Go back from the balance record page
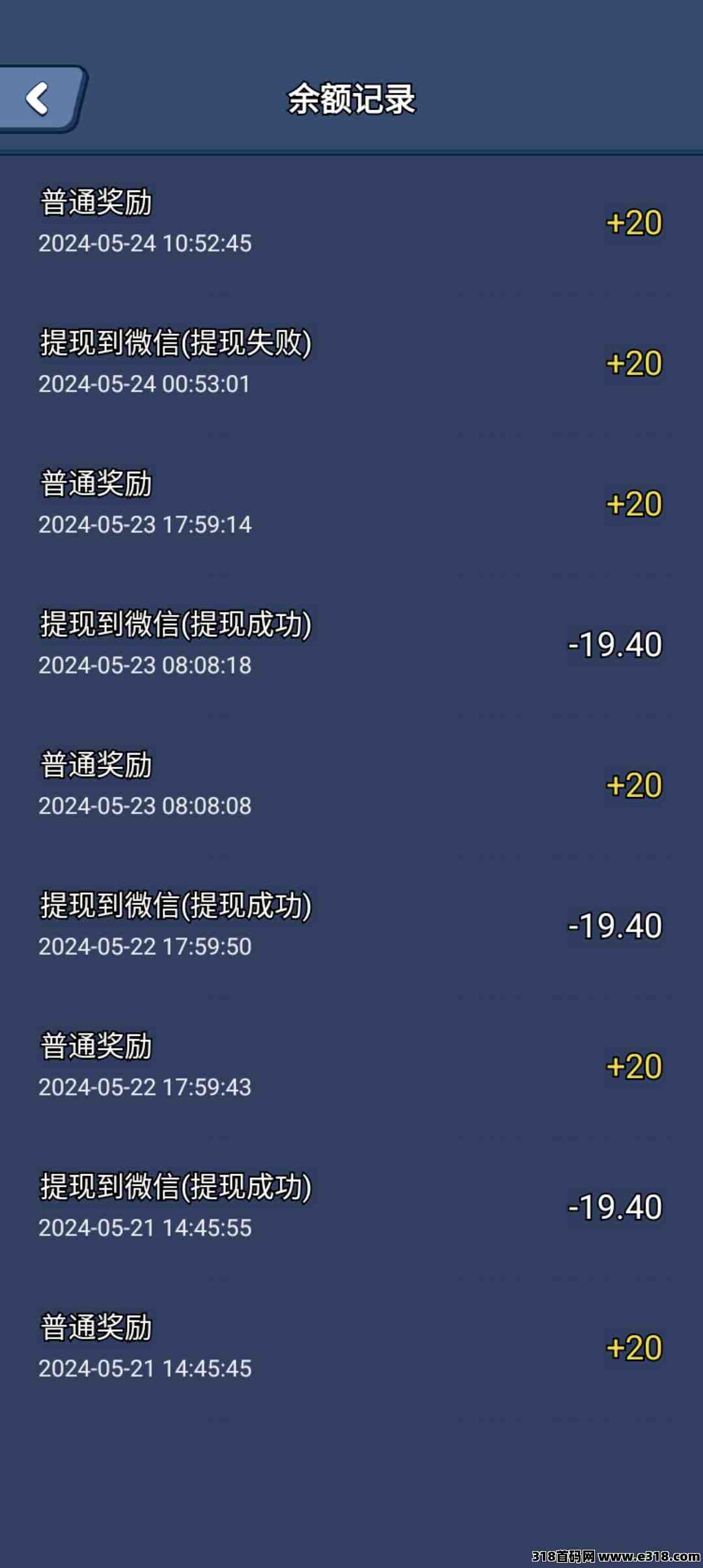The width and height of the screenshot is (703, 1568). tap(39, 99)
